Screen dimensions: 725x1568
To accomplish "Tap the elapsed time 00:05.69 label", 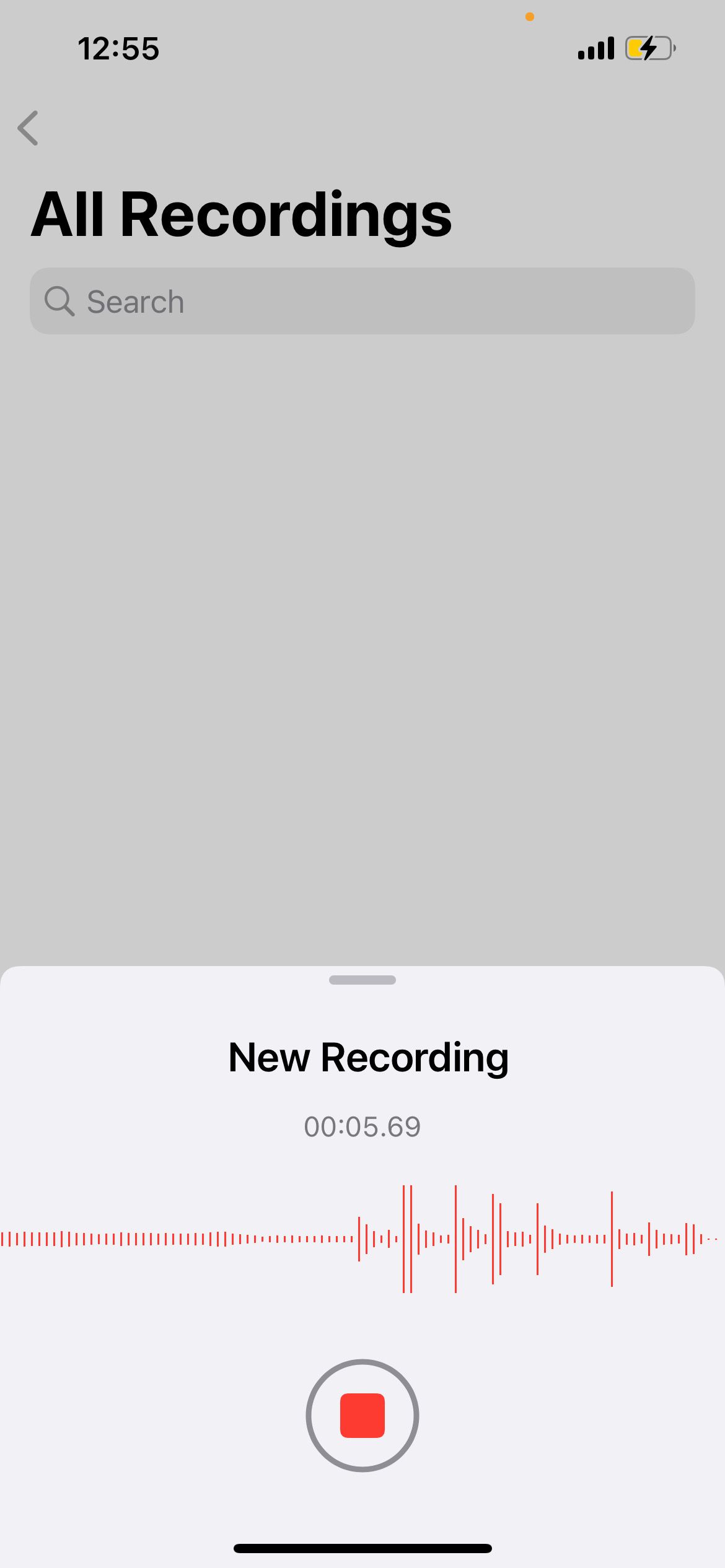I will point(362,1126).
